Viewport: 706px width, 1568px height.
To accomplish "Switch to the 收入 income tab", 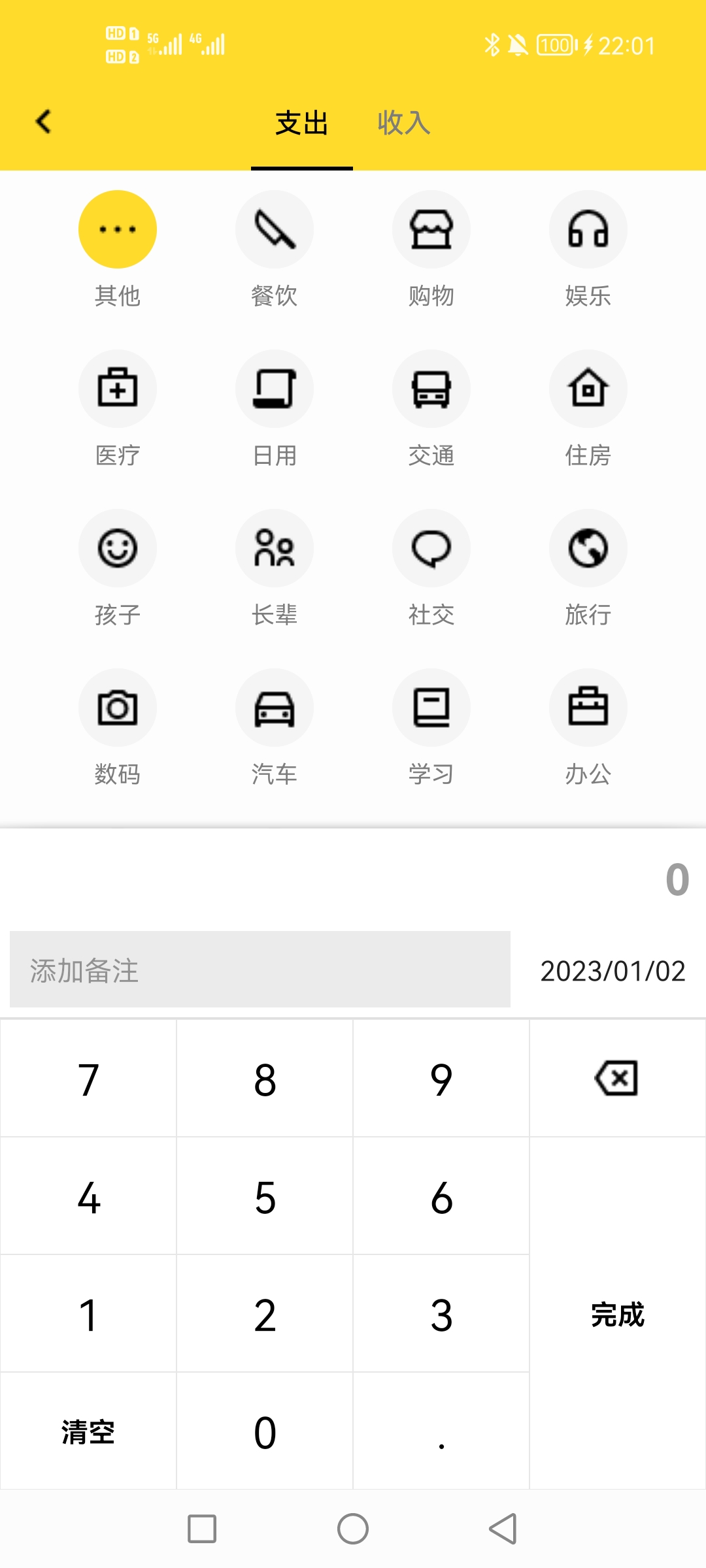I will (403, 122).
